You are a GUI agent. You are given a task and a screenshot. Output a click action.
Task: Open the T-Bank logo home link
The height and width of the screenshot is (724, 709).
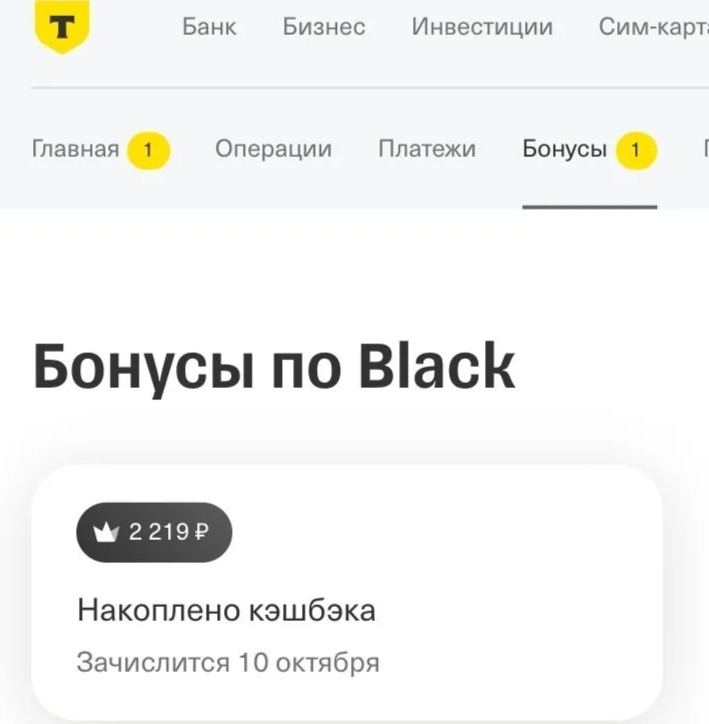tap(60, 26)
